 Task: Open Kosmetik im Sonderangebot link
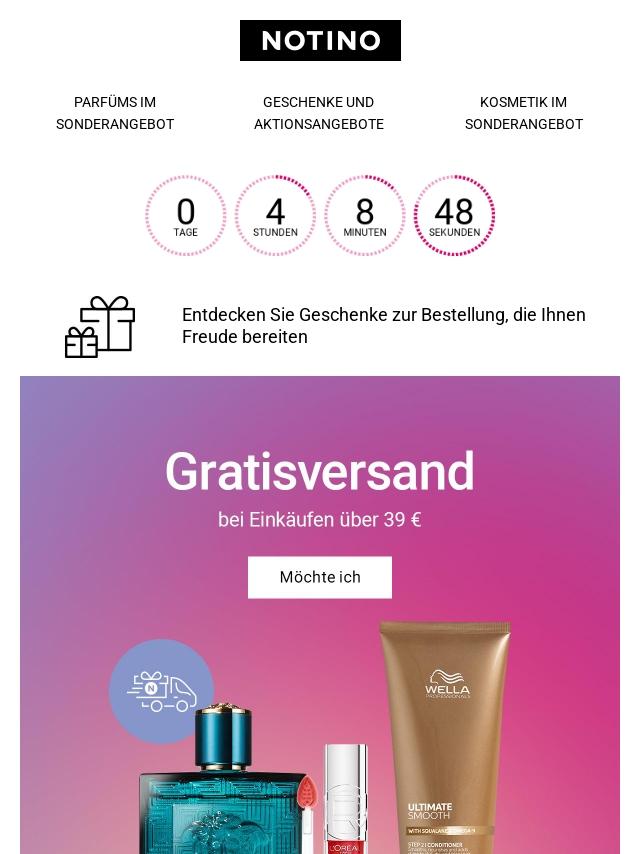(523, 113)
